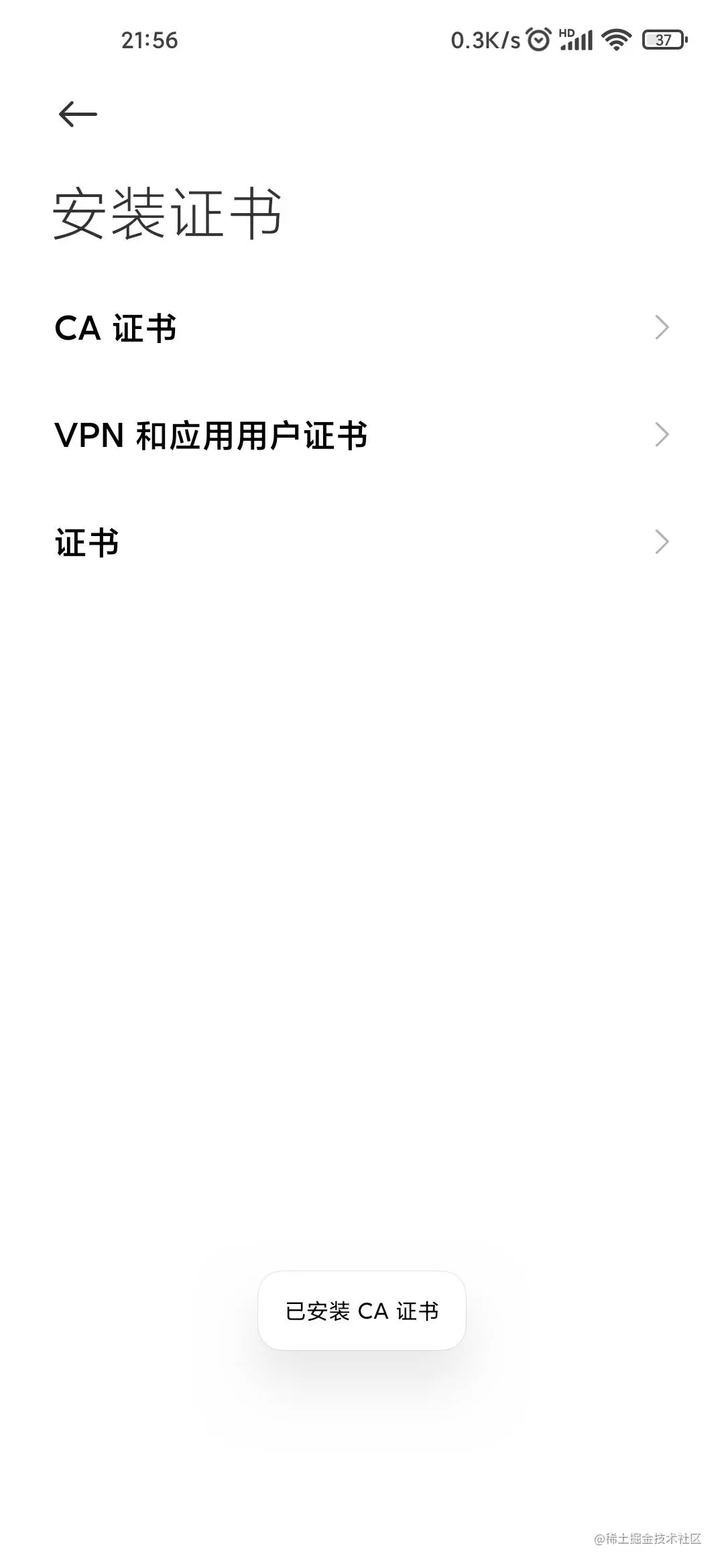Open the 证书 row
Screen dimensions: 724x1568
tap(362, 543)
